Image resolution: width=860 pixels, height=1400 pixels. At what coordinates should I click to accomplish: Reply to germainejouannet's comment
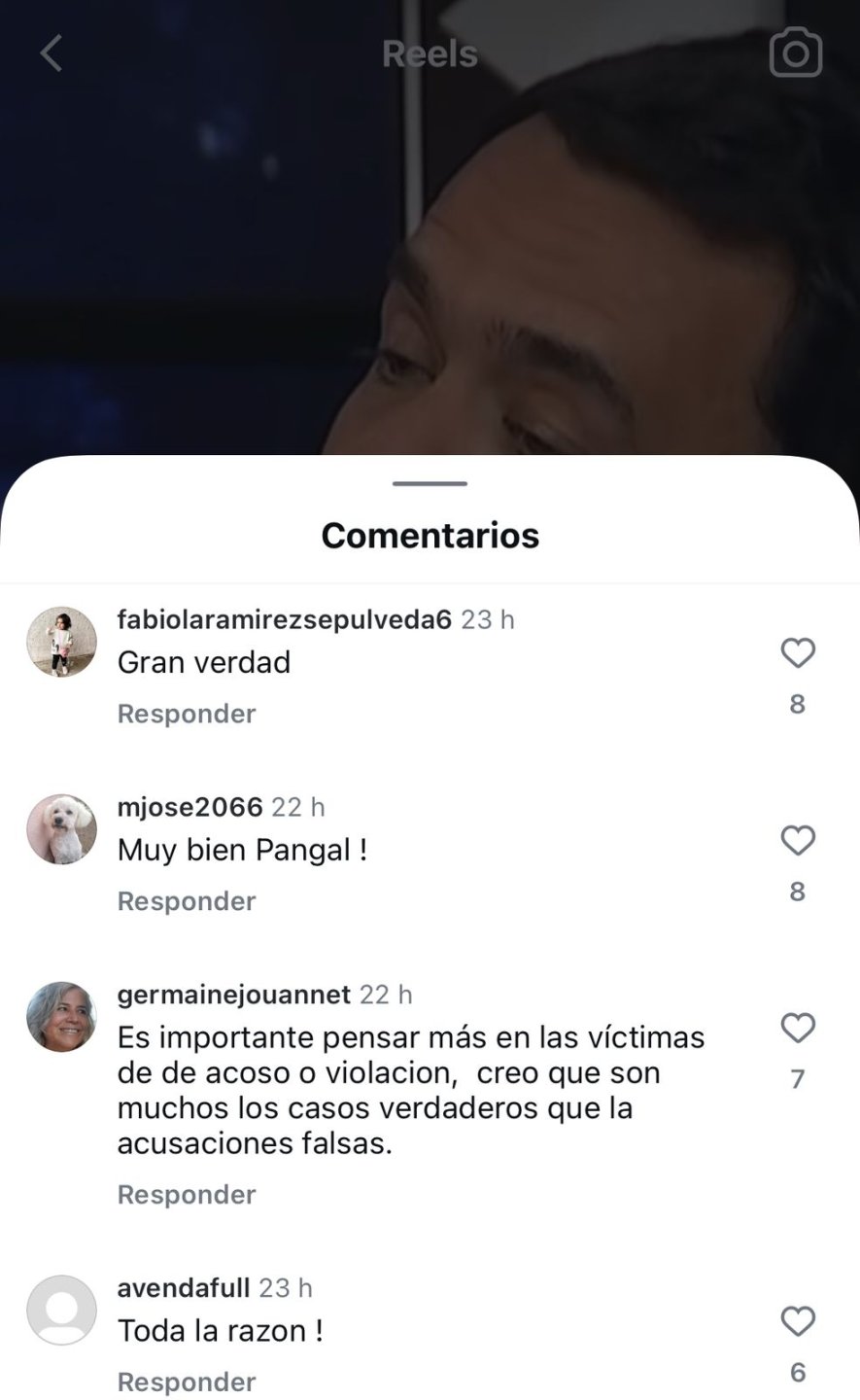[187, 1195]
